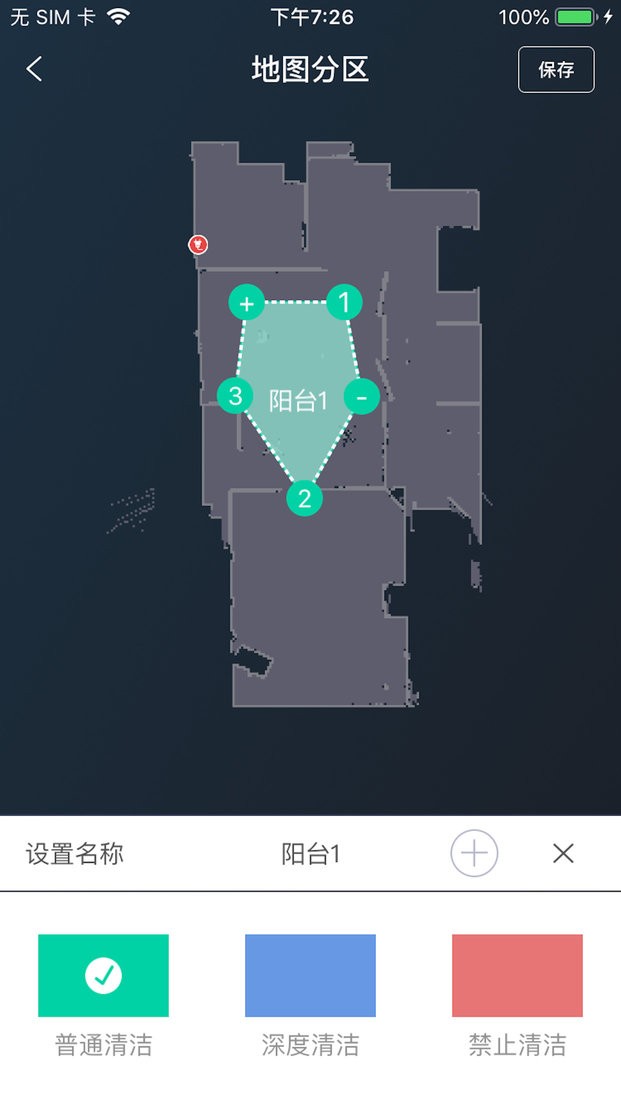Add a vertex with the plus handle
The image size is (621, 1104).
[x=246, y=303]
